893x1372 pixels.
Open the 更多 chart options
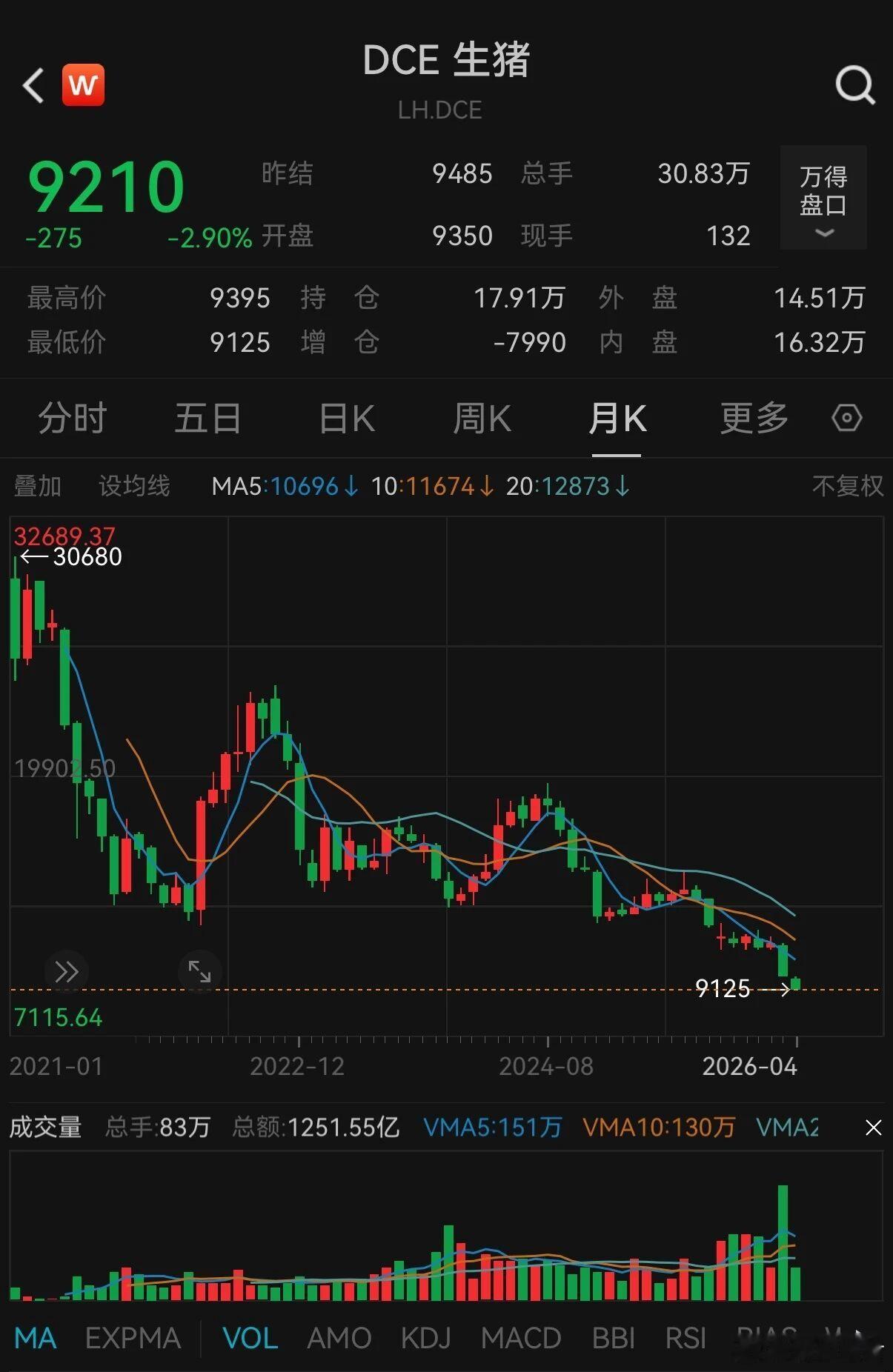tap(754, 419)
